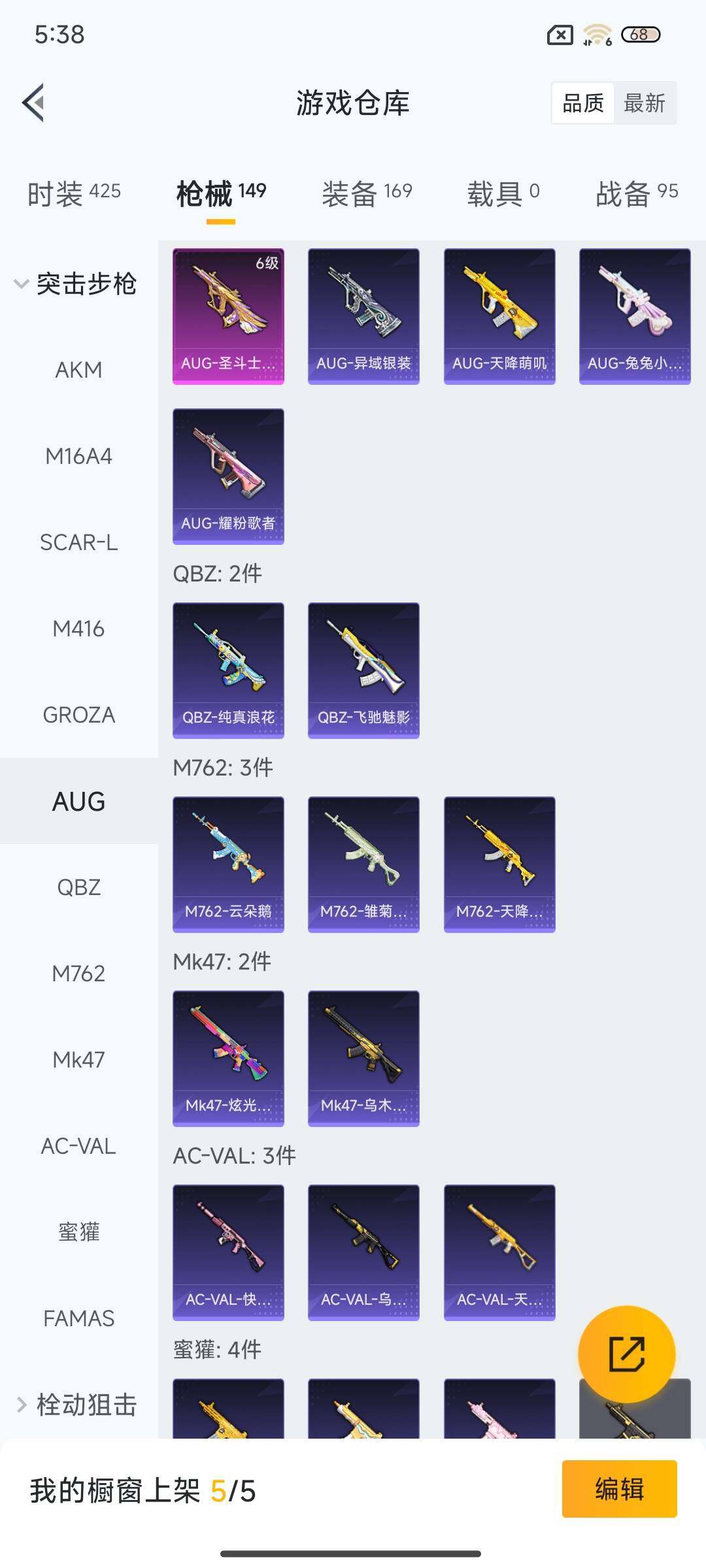Open the QBZ-纯真浪花 skin card
The image size is (706, 1568).
[228, 670]
